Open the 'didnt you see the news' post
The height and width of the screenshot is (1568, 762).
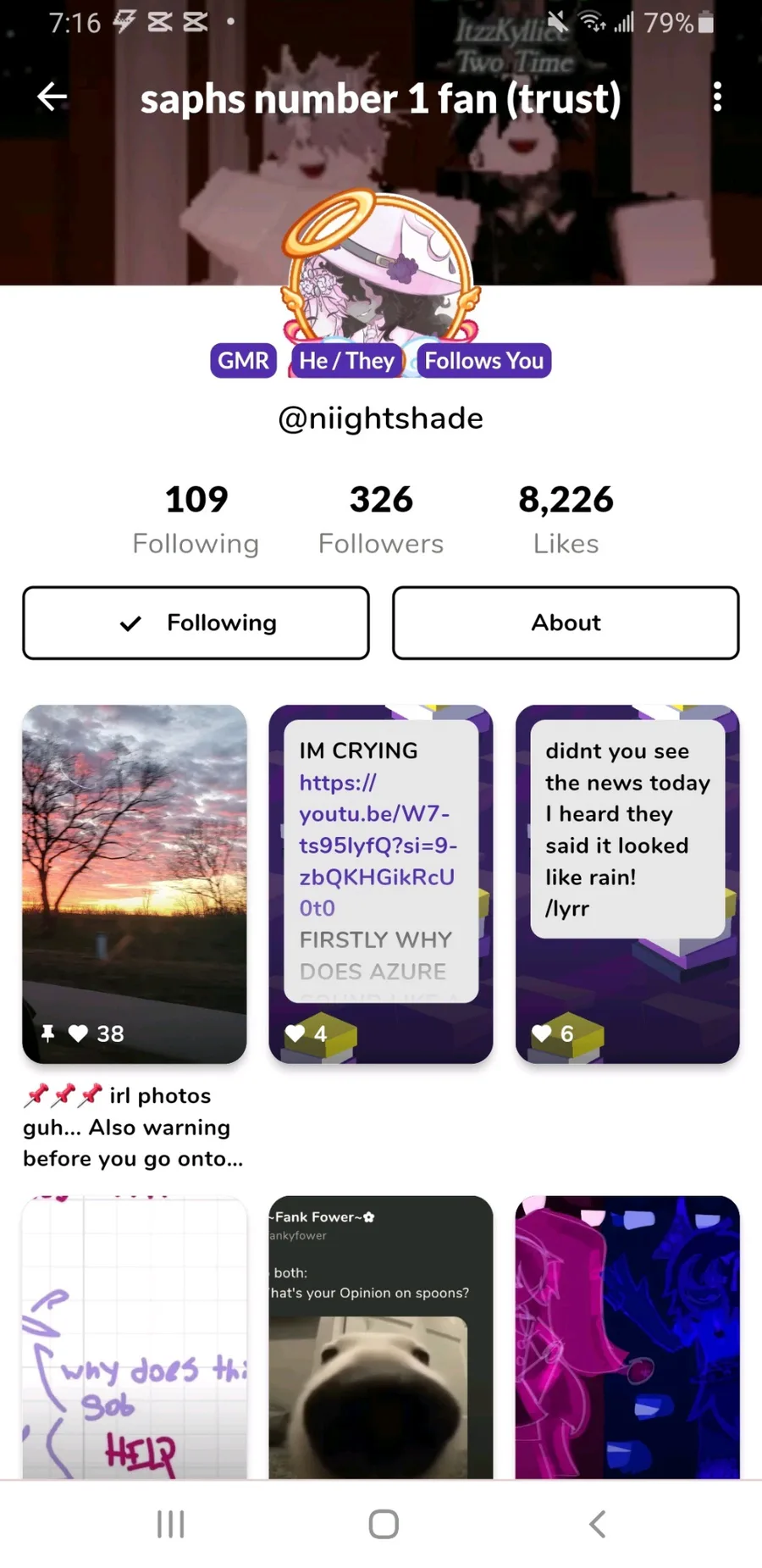pyautogui.click(x=627, y=883)
